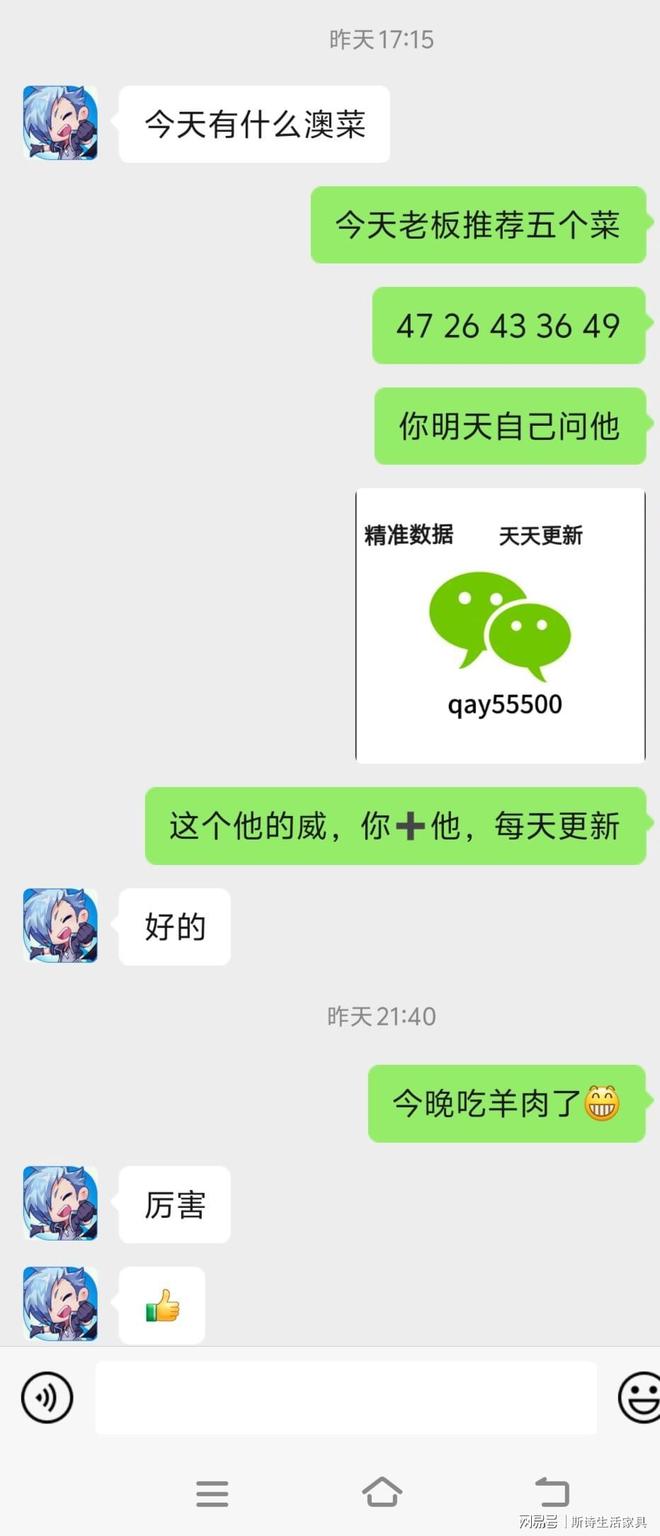Screen dimensions: 660x1536
Task: Open the shared qay55500 image message
Action: tap(500, 626)
